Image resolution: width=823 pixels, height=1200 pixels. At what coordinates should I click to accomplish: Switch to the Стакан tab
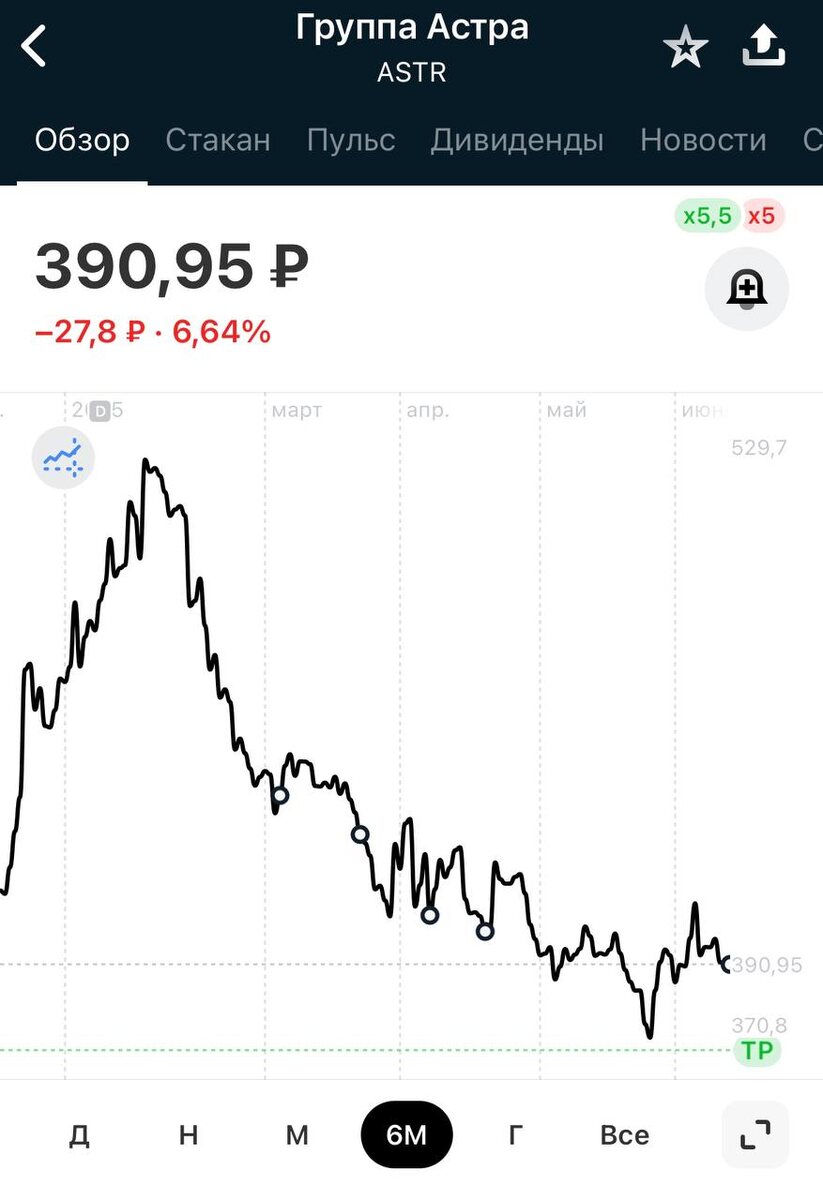(x=218, y=140)
